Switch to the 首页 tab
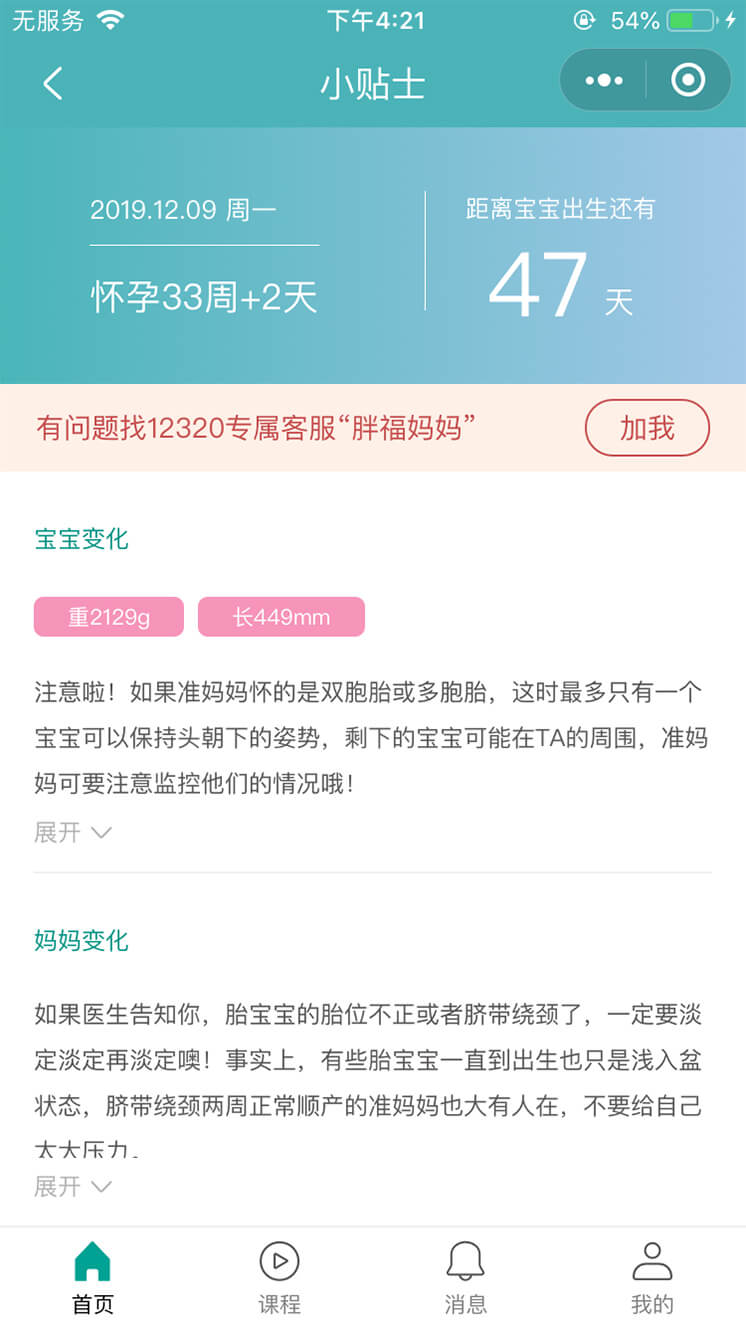This screenshot has width=746, height=1327. 93,1277
